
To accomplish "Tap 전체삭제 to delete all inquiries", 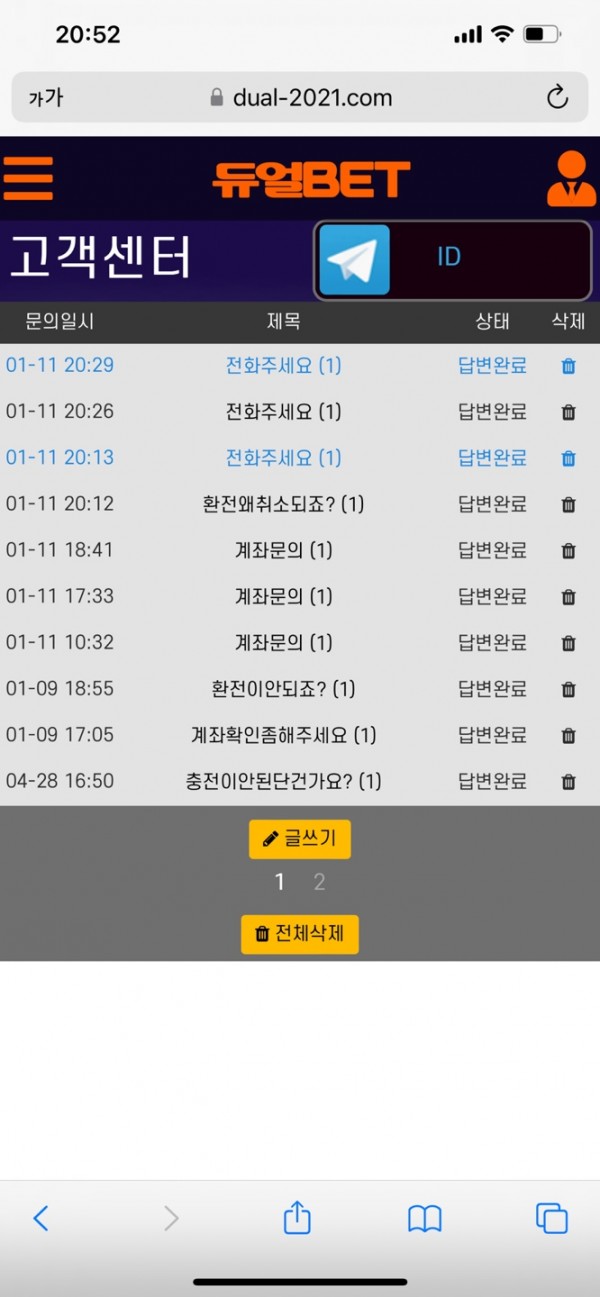I will click(300, 934).
